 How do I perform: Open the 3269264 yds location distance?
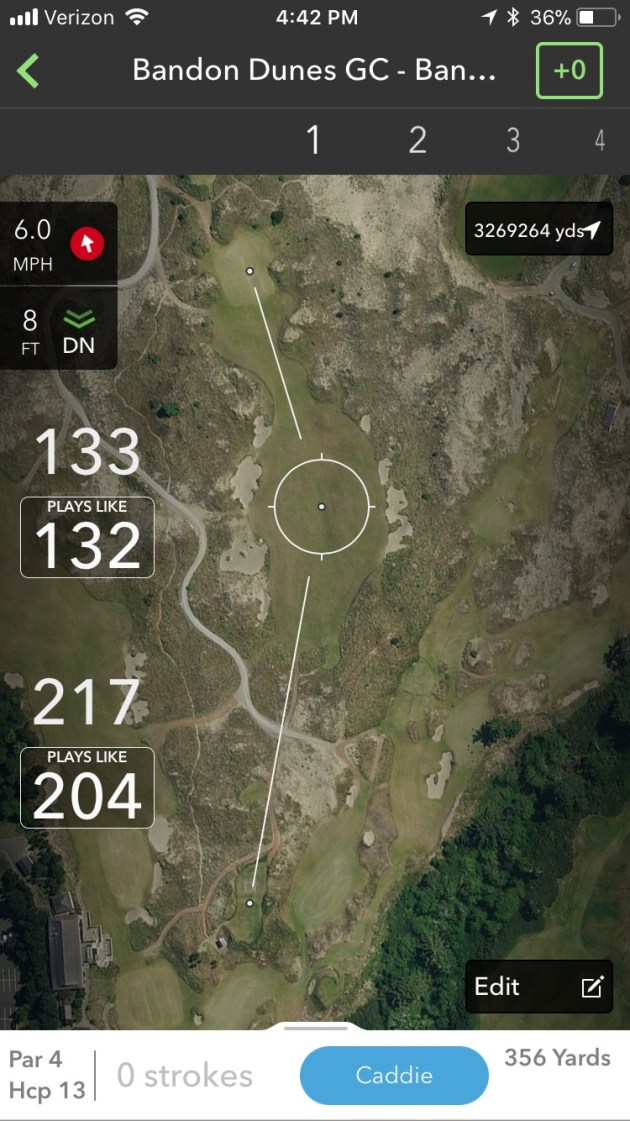[x=538, y=230]
